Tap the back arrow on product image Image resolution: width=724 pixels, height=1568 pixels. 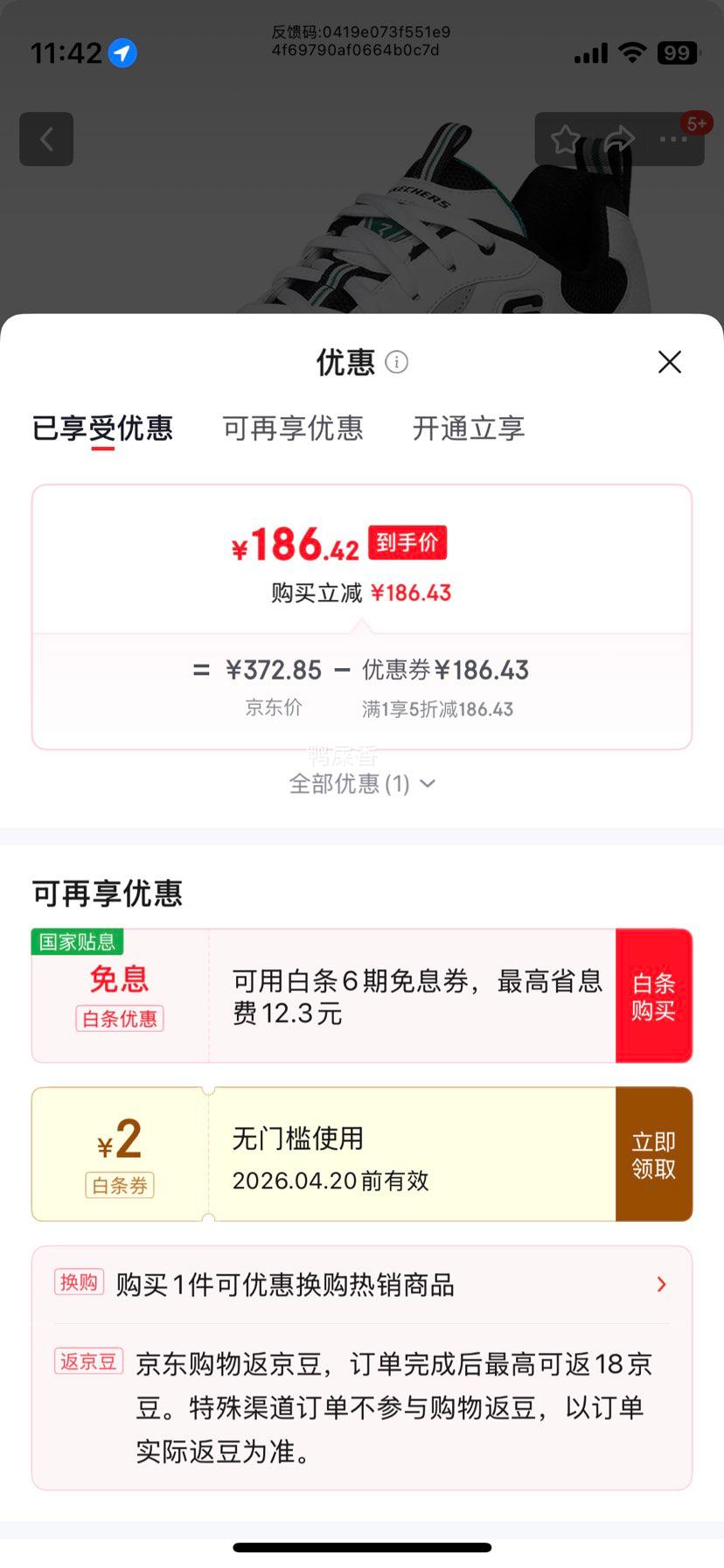[x=45, y=138]
